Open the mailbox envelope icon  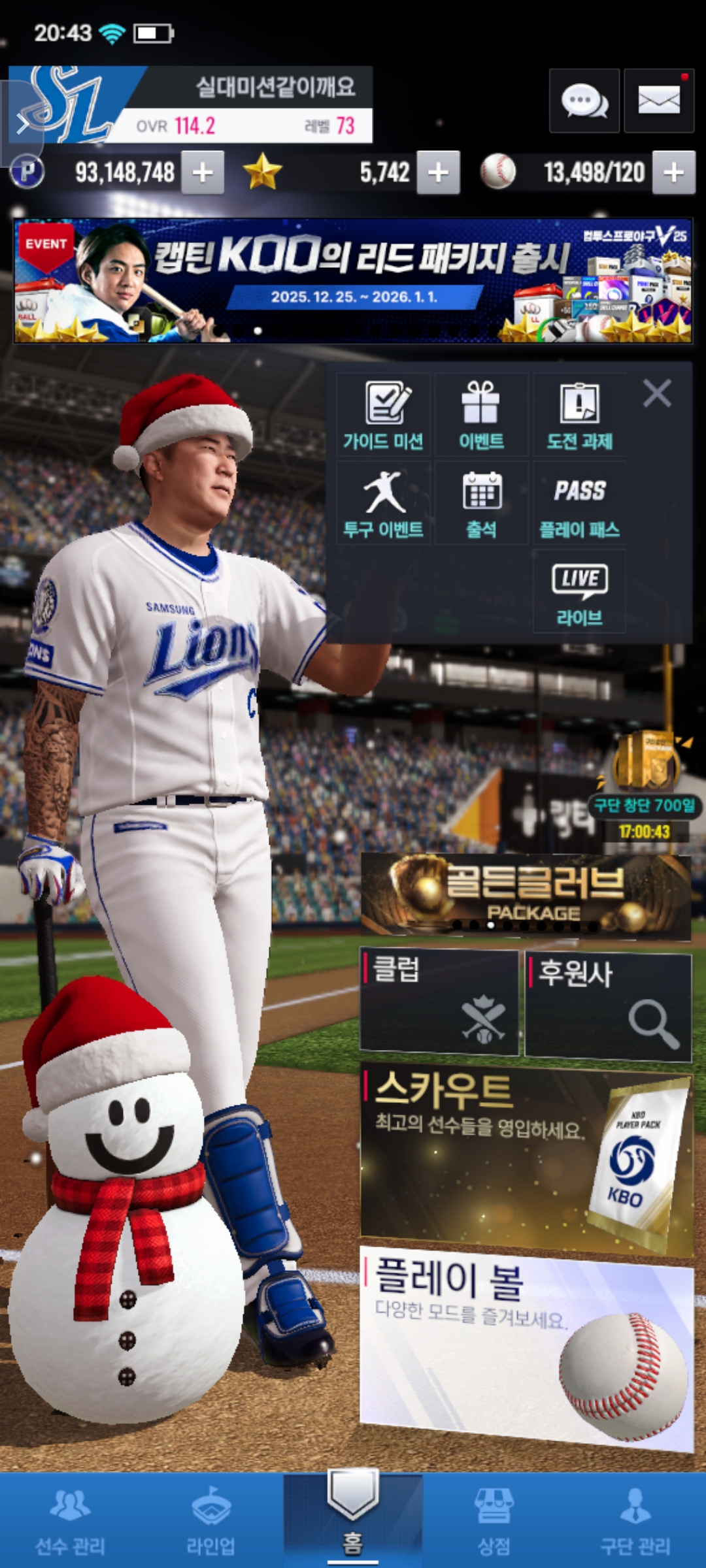658,101
